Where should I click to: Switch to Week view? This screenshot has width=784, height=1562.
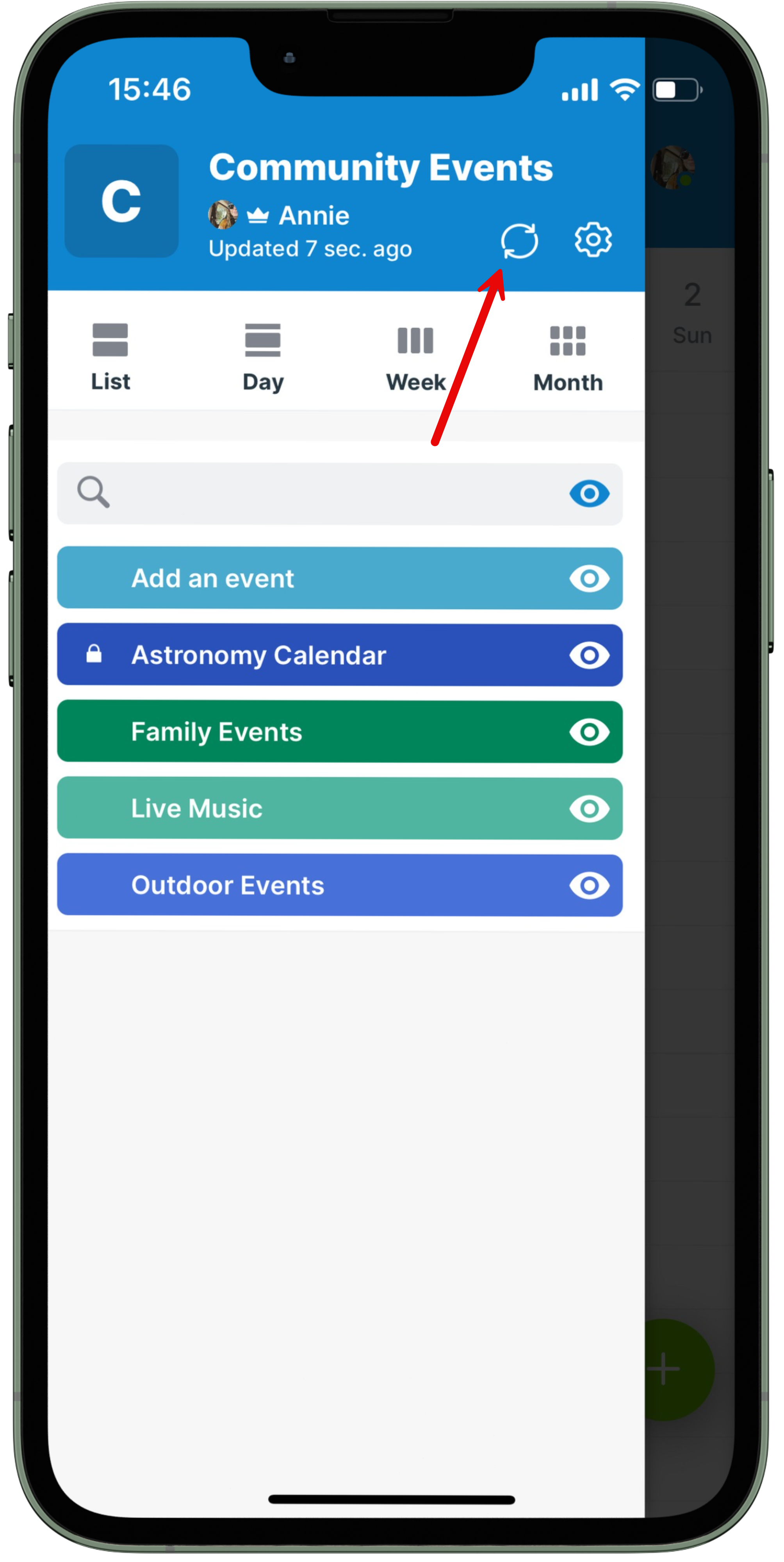415,358
